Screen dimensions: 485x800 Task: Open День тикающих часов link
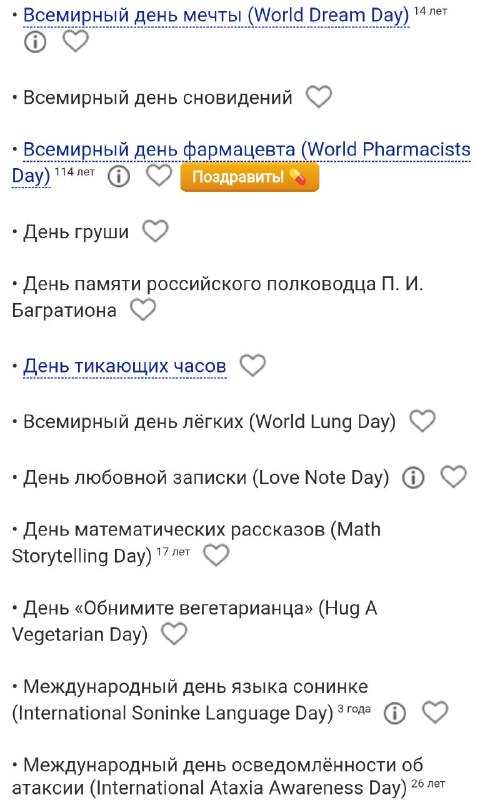[125, 366]
